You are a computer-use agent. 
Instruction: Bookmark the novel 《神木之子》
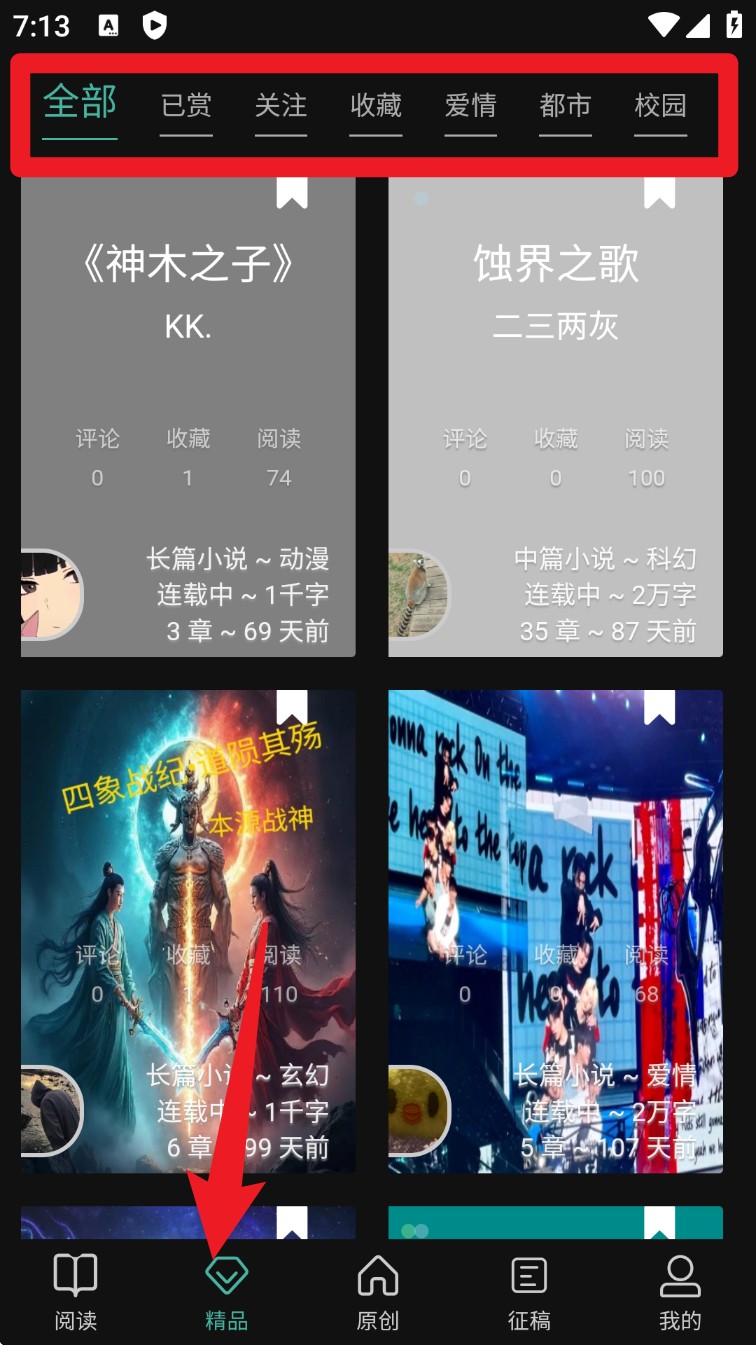[x=292, y=192]
